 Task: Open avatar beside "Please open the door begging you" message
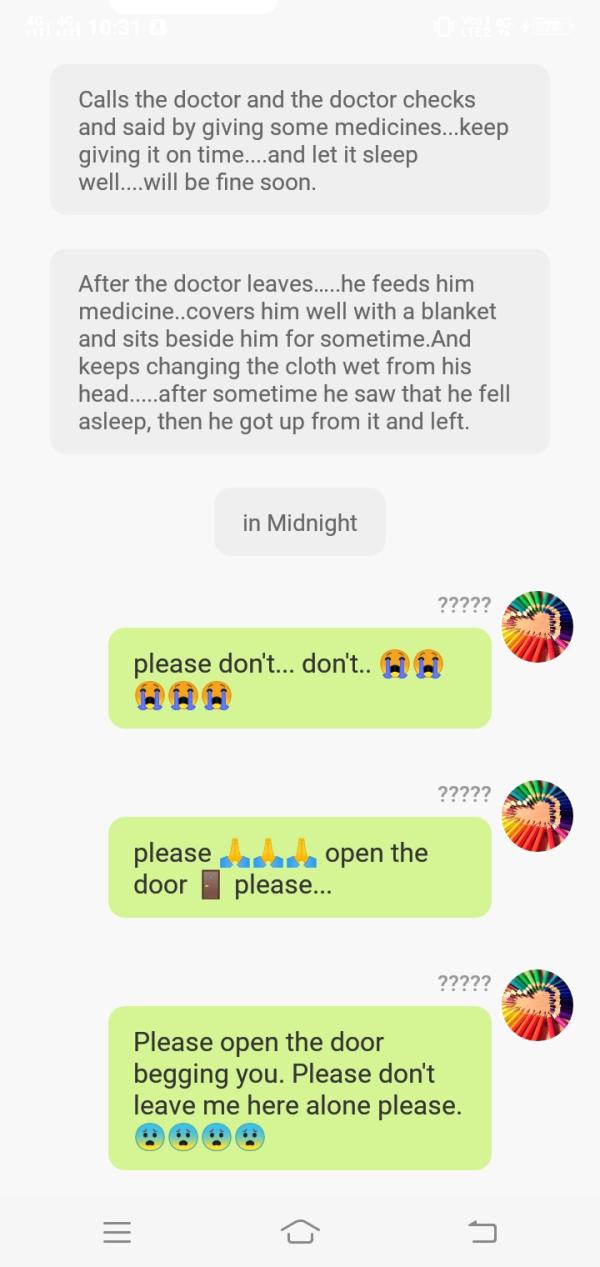(x=537, y=1005)
